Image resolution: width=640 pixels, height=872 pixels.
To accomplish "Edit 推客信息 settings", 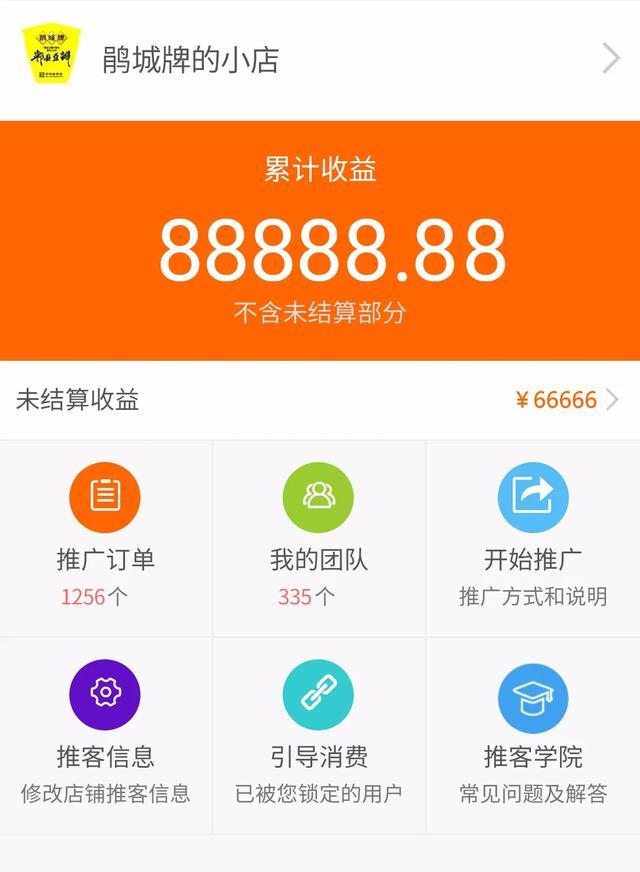I will 106,736.
